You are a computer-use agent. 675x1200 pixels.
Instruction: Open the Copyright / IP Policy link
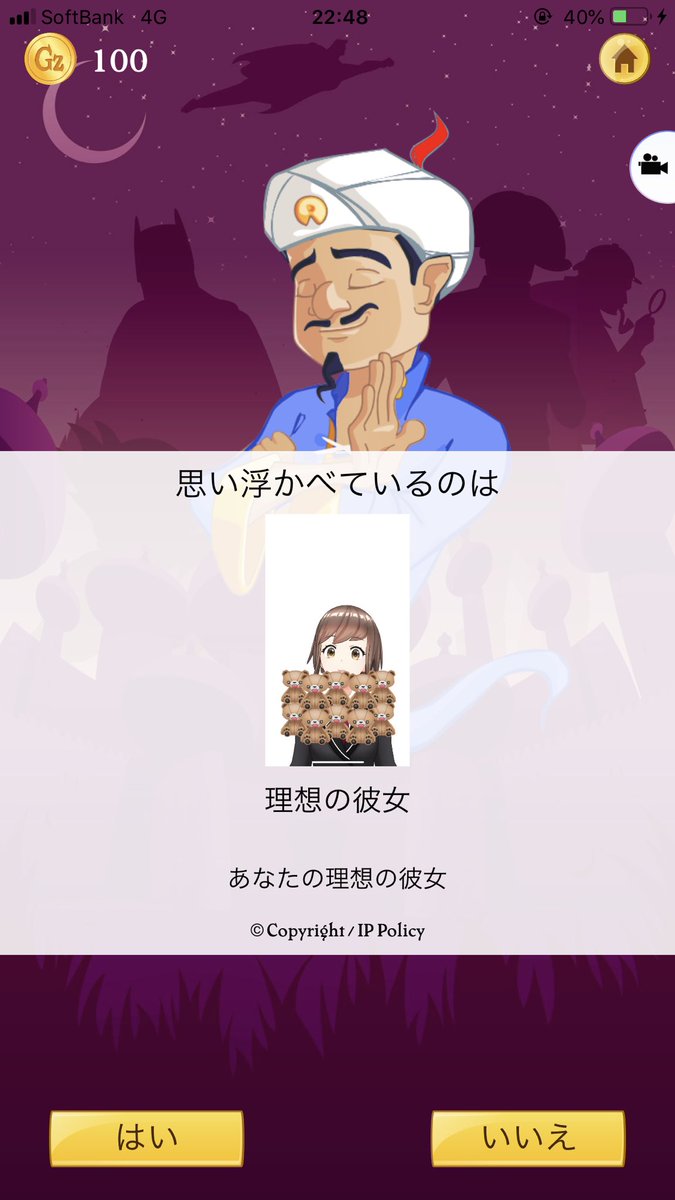click(338, 930)
